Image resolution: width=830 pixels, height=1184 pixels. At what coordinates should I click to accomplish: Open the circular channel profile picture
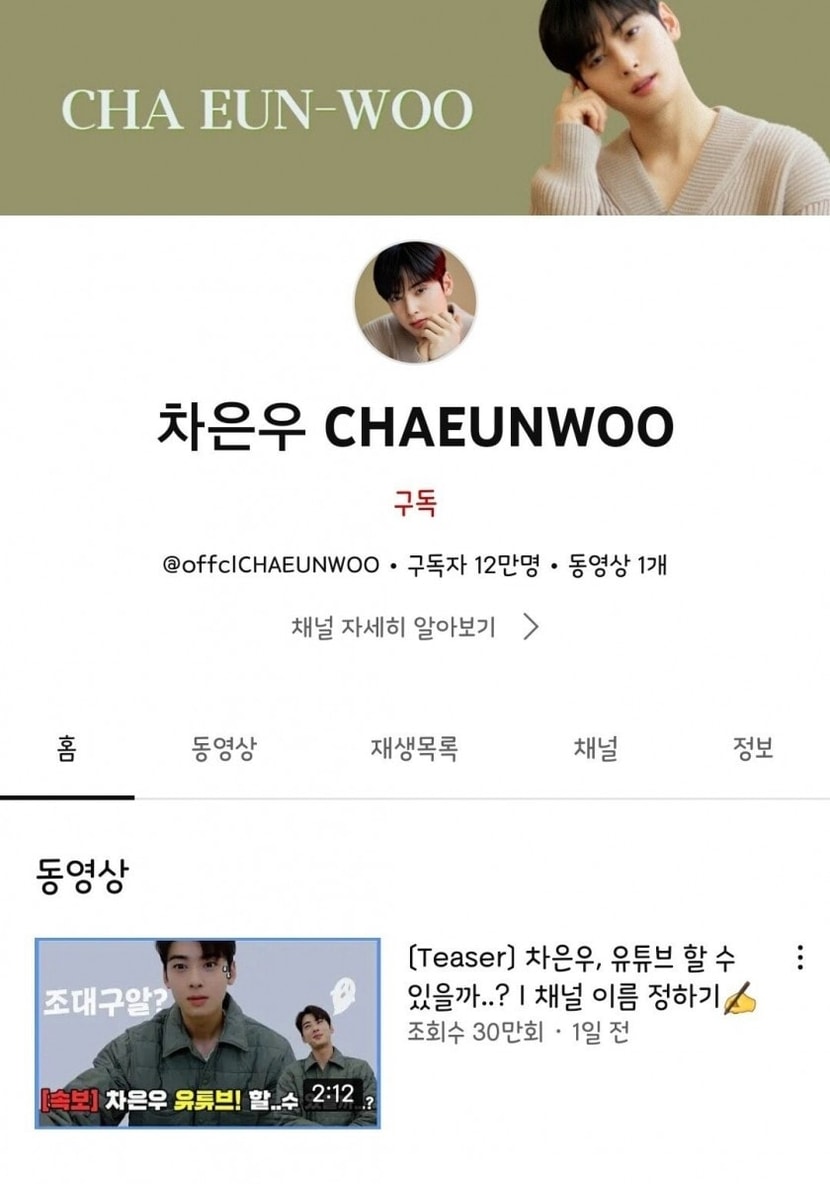coord(415,302)
